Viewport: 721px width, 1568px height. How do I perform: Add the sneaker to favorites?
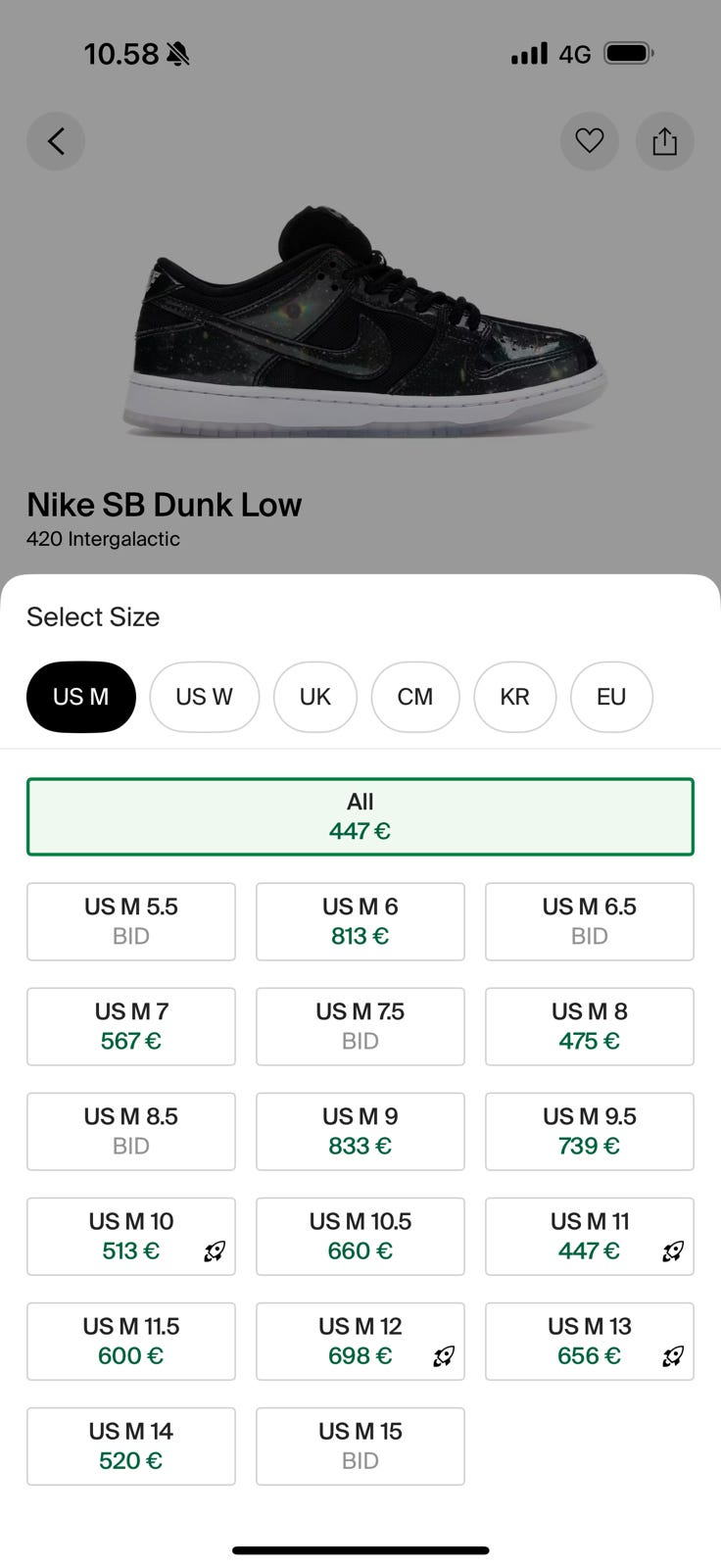click(589, 141)
